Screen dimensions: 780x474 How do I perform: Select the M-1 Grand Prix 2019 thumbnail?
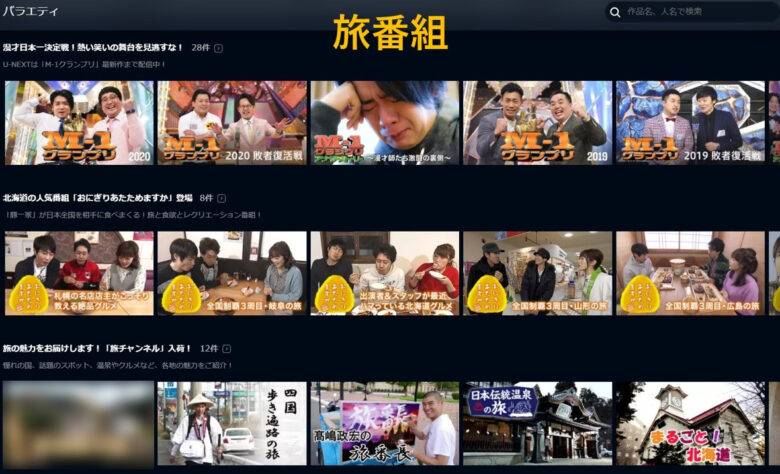(537, 122)
